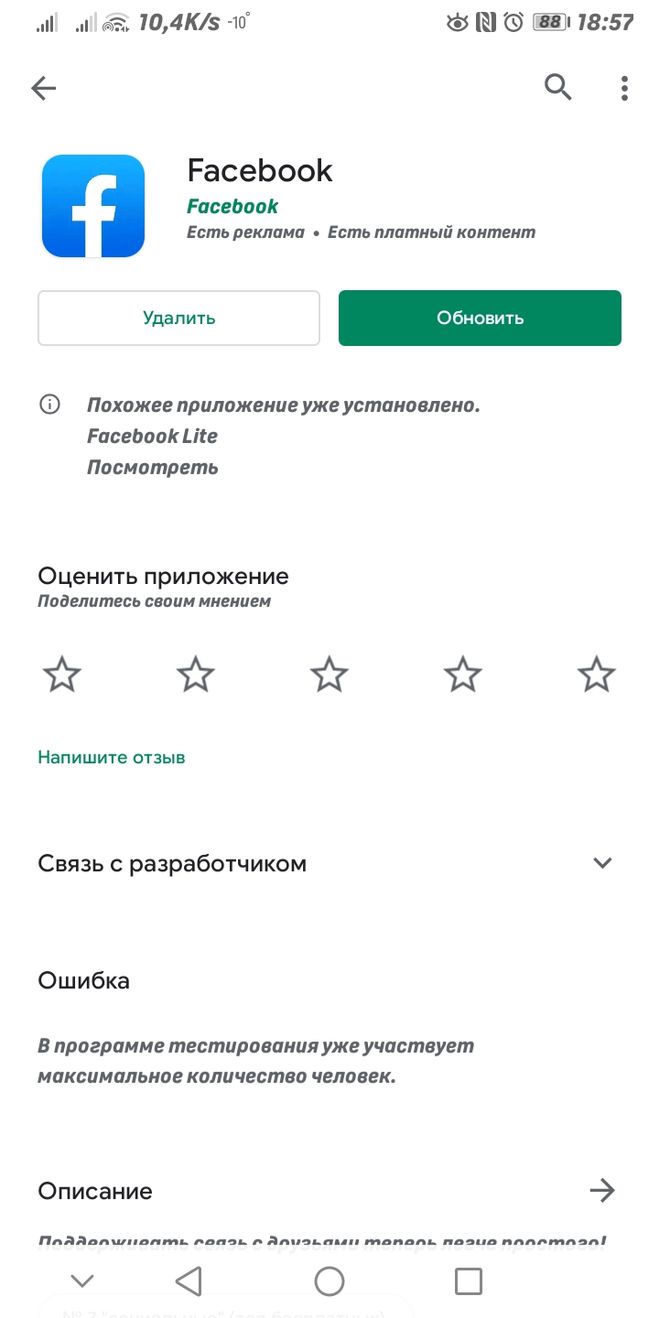The image size is (659, 1318).
Task: Tap Напишите отзыв to write a review
Action: pyautogui.click(x=111, y=757)
